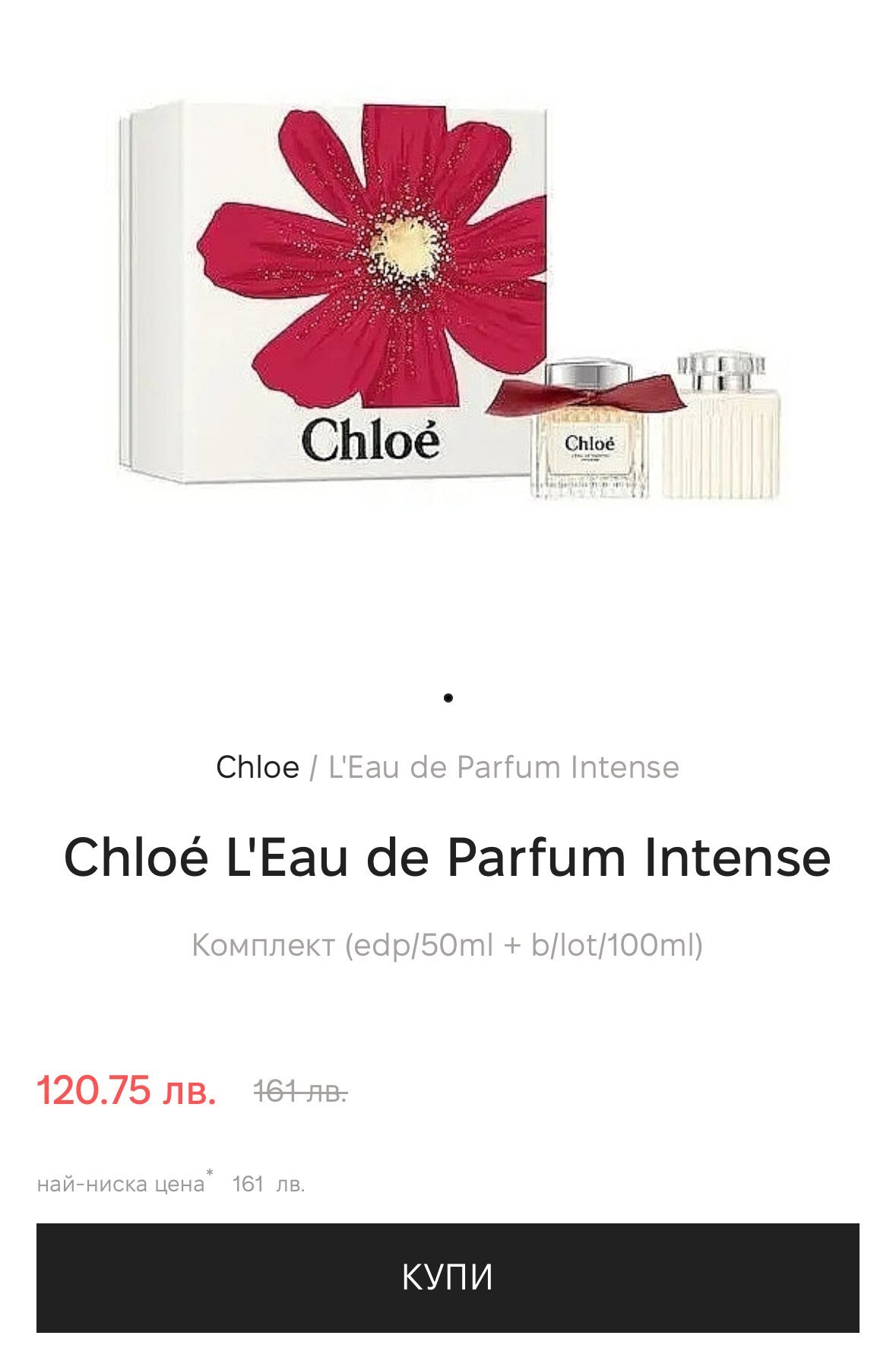The height and width of the screenshot is (1364, 896).
Task: Open the L'Eau de Parfum Intense breadcrumb
Action: pos(503,767)
